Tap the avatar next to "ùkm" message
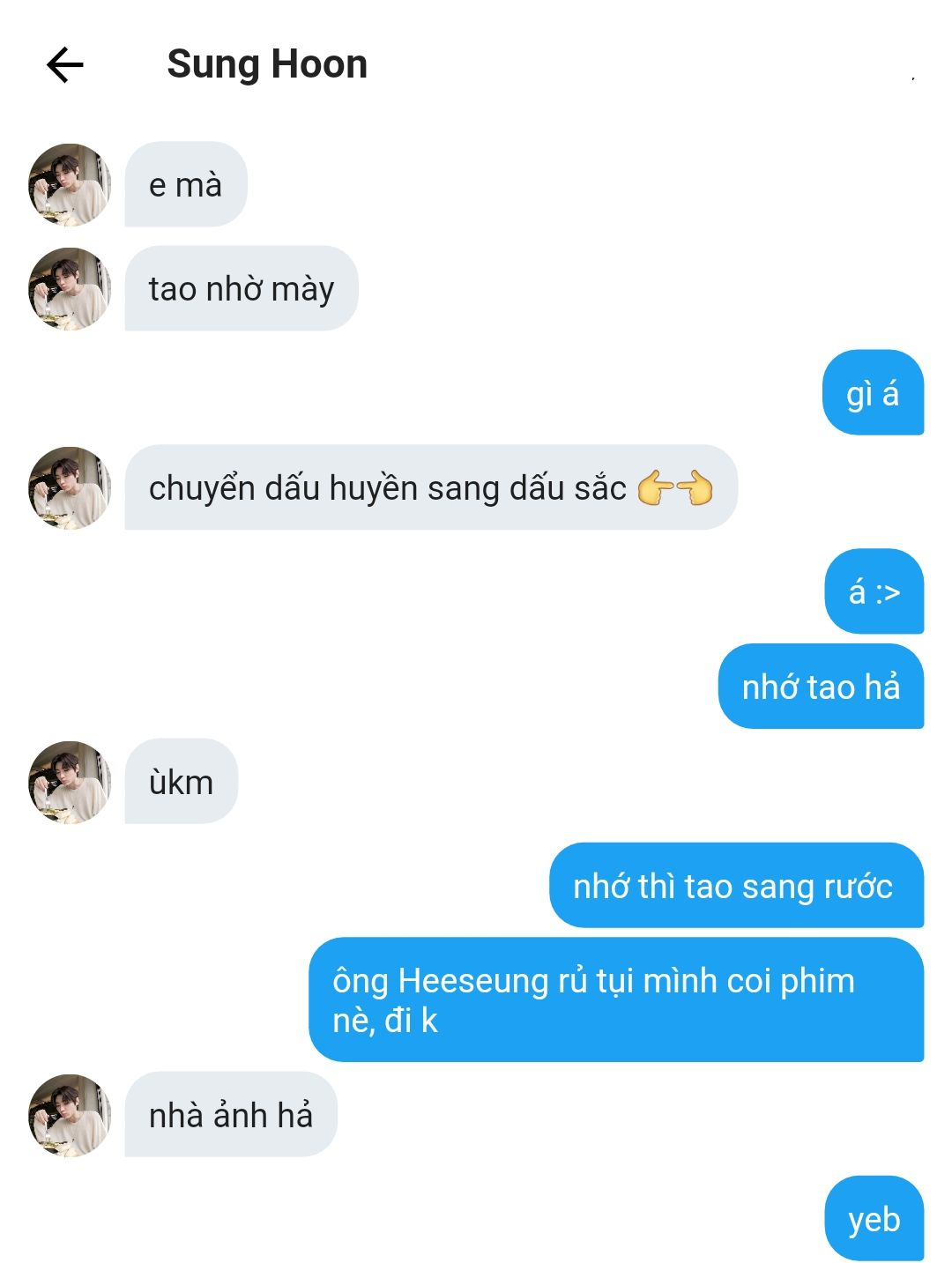 70,782
